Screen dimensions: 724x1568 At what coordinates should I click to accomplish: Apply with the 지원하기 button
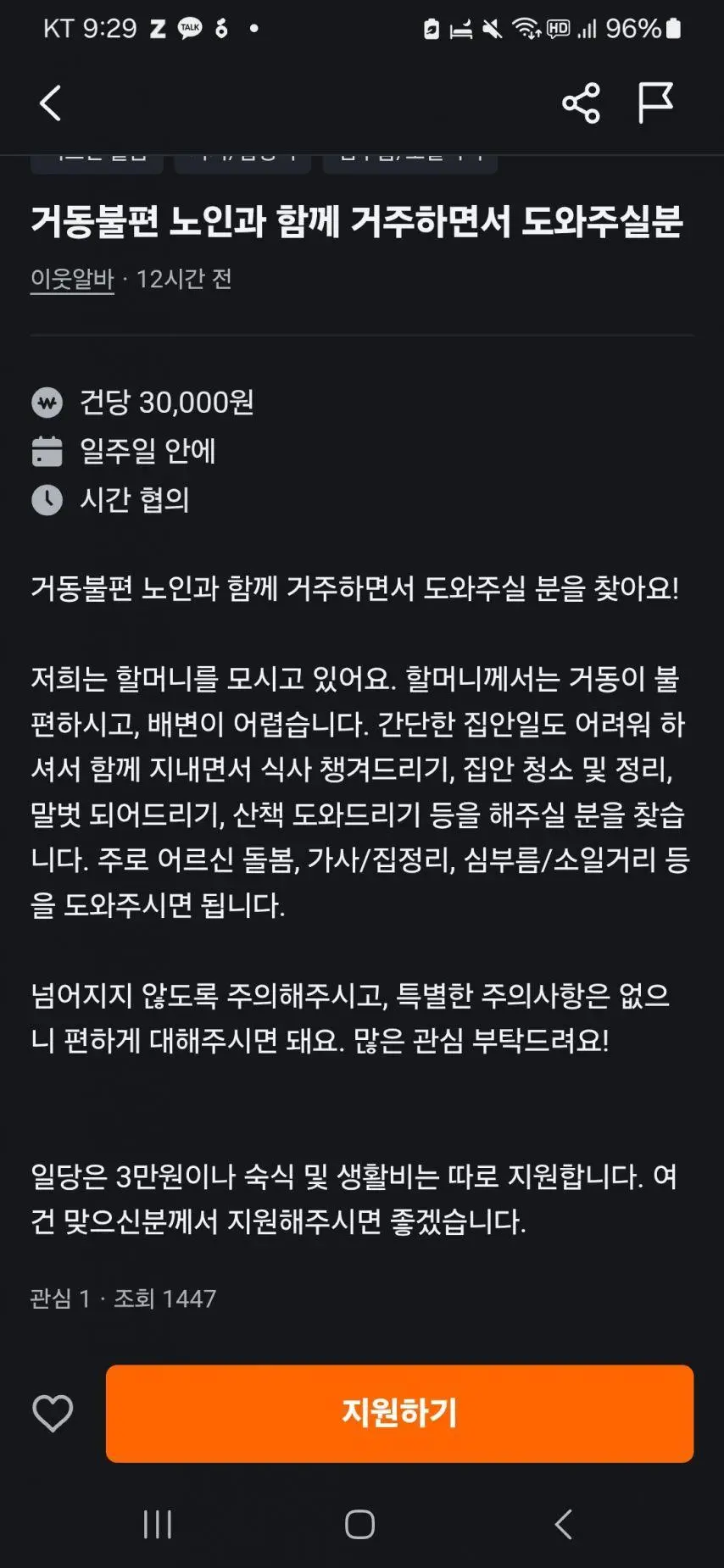pyautogui.click(x=399, y=1413)
